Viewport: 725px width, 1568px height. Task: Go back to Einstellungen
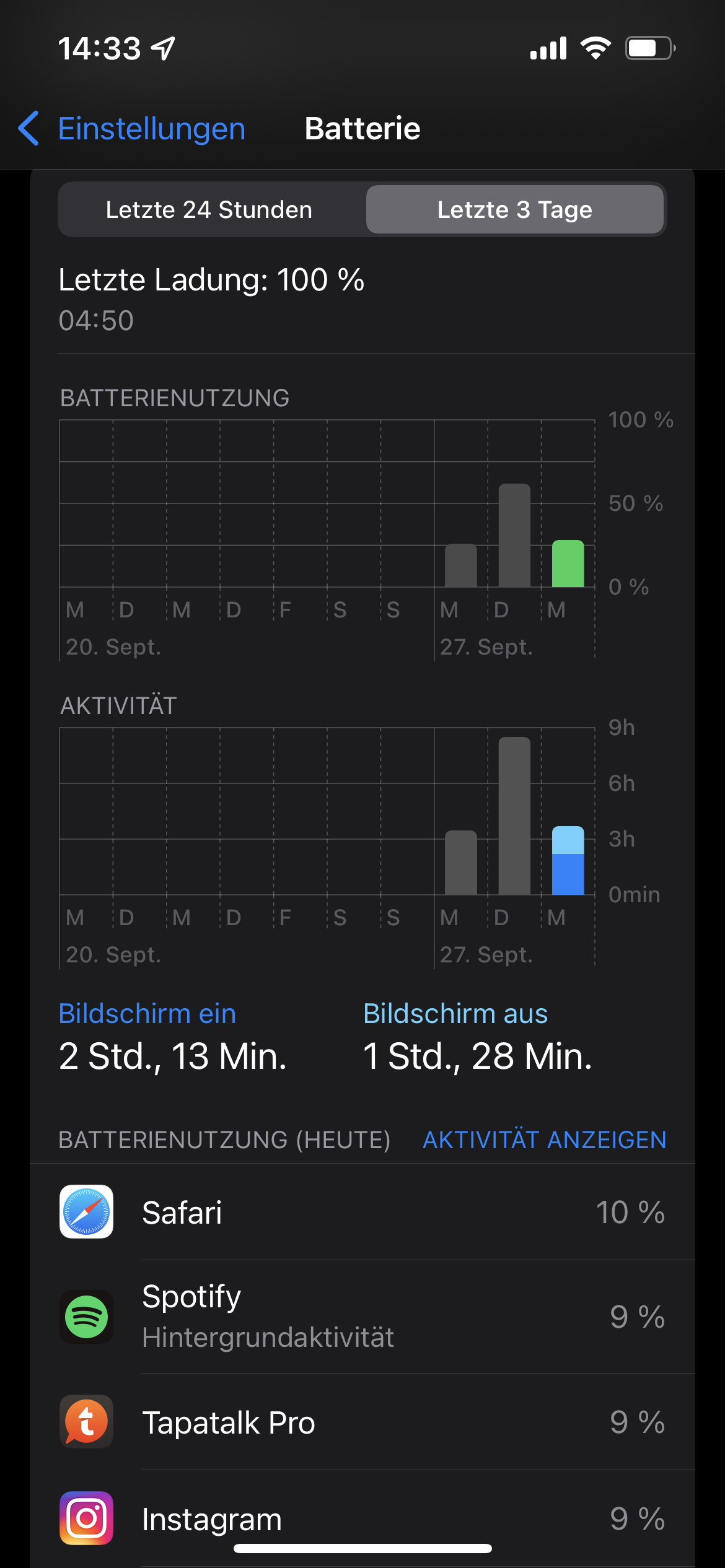click(132, 129)
